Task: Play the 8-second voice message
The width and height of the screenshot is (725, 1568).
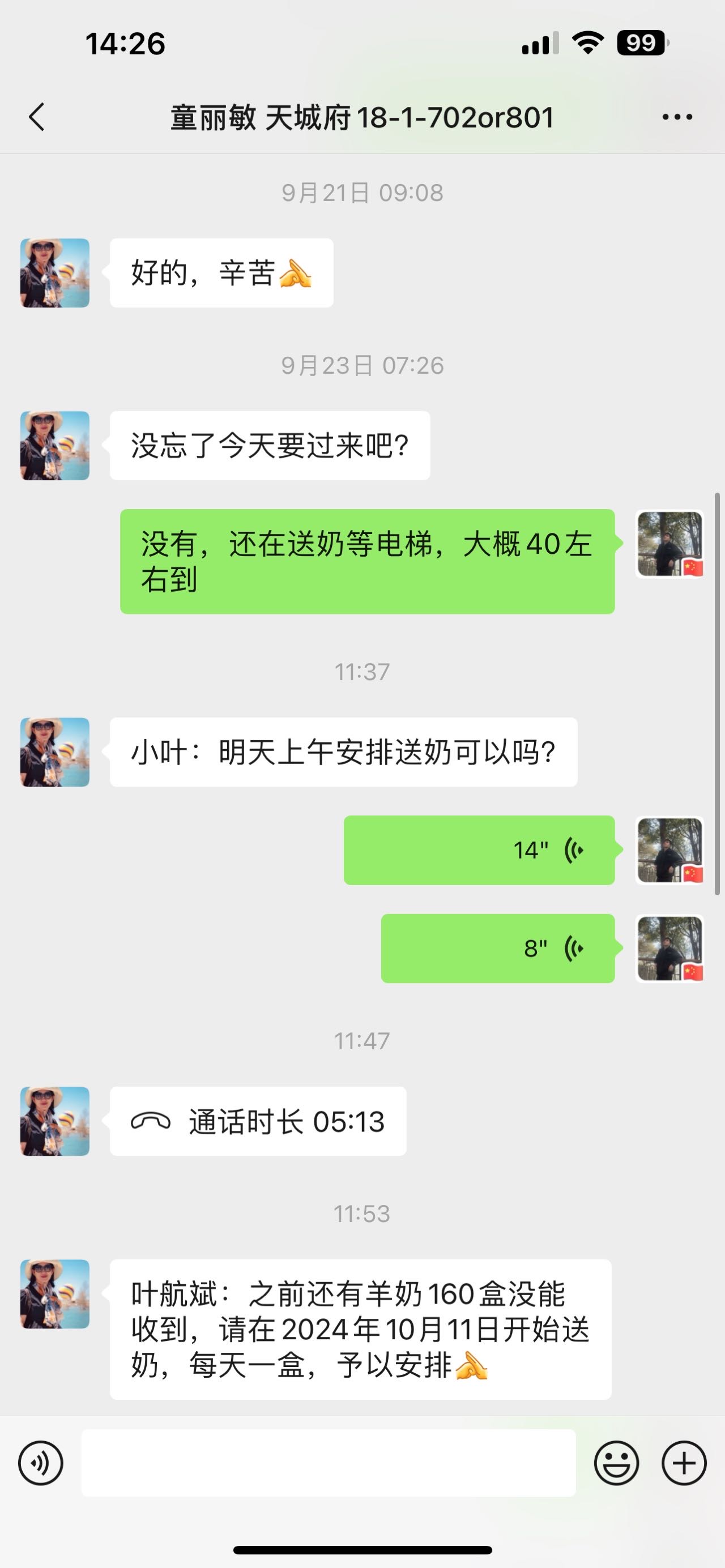Action: click(x=497, y=948)
